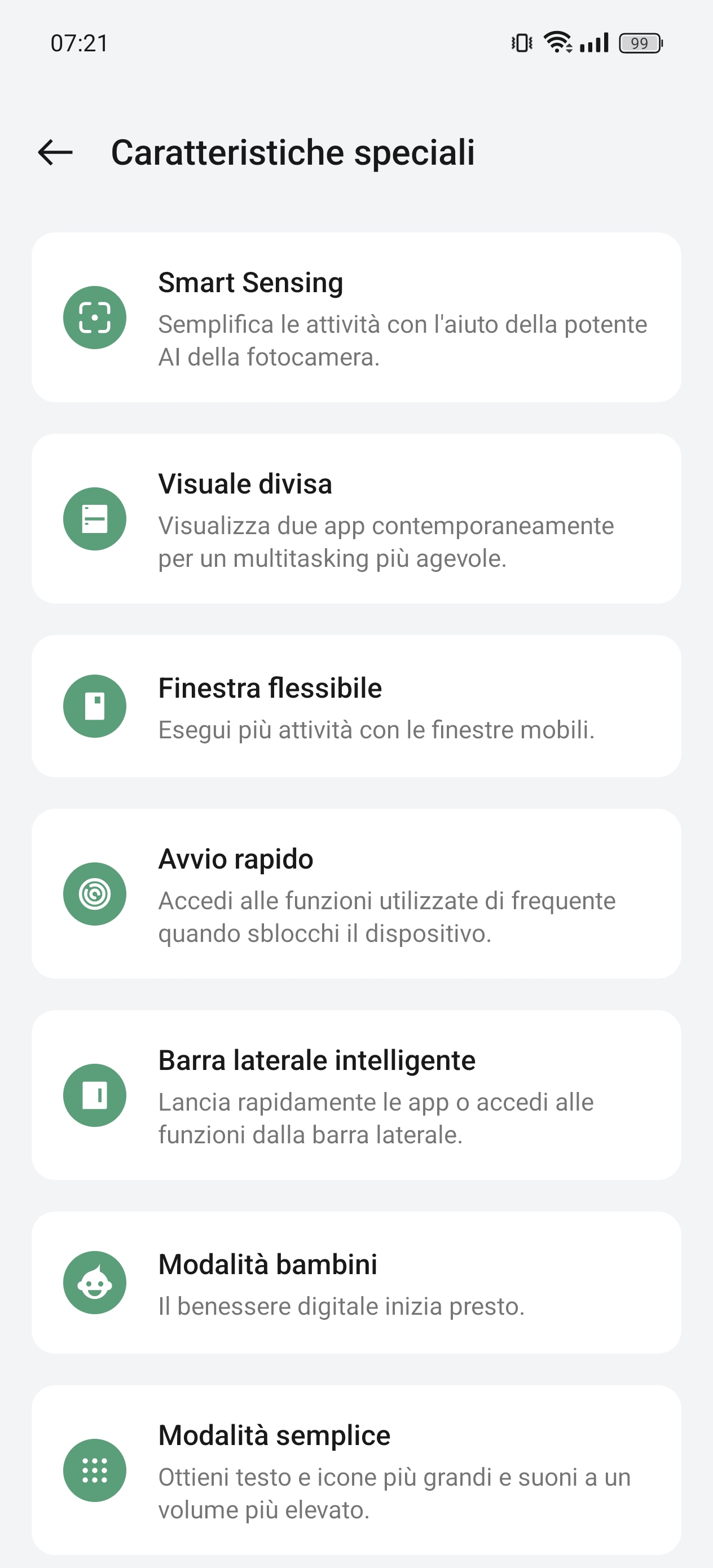Image resolution: width=713 pixels, height=1568 pixels.
Task: Tap Barra laterale intelligente
Action: coord(356,1095)
